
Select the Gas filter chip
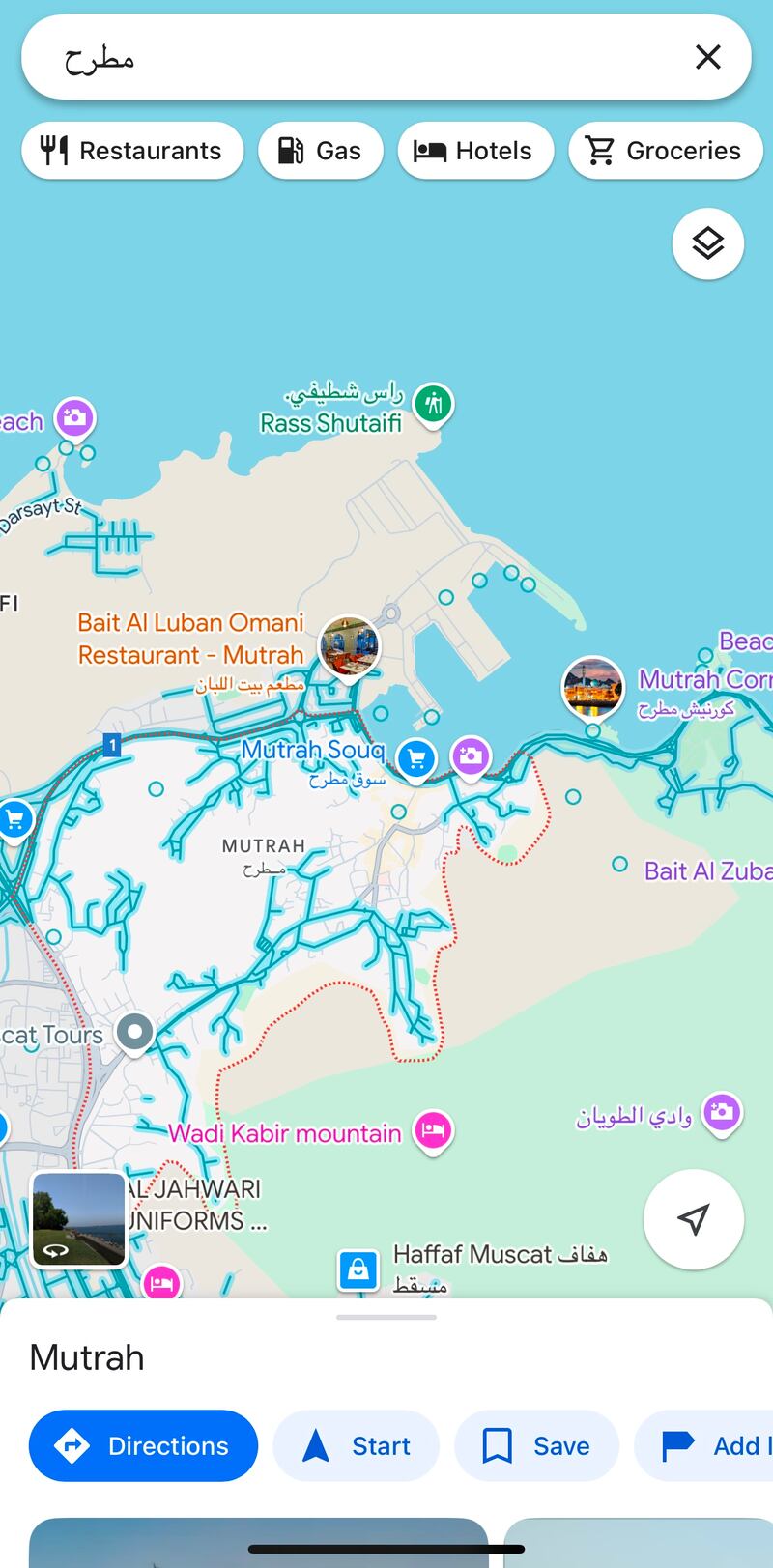pos(320,151)
